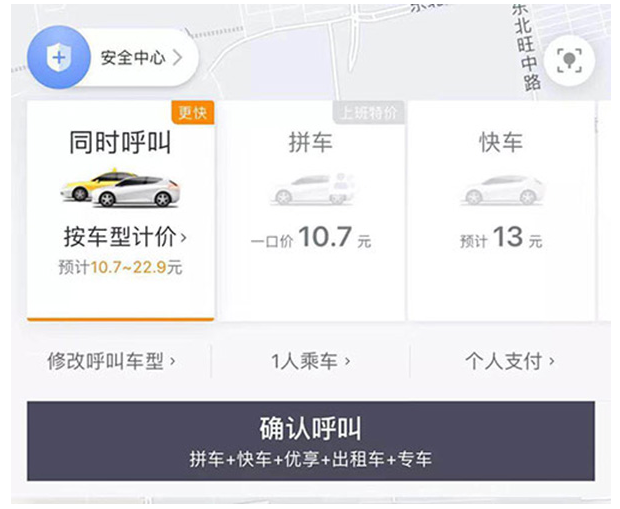Confirm the ride with 确认呼叫

[x=310, y=441]
